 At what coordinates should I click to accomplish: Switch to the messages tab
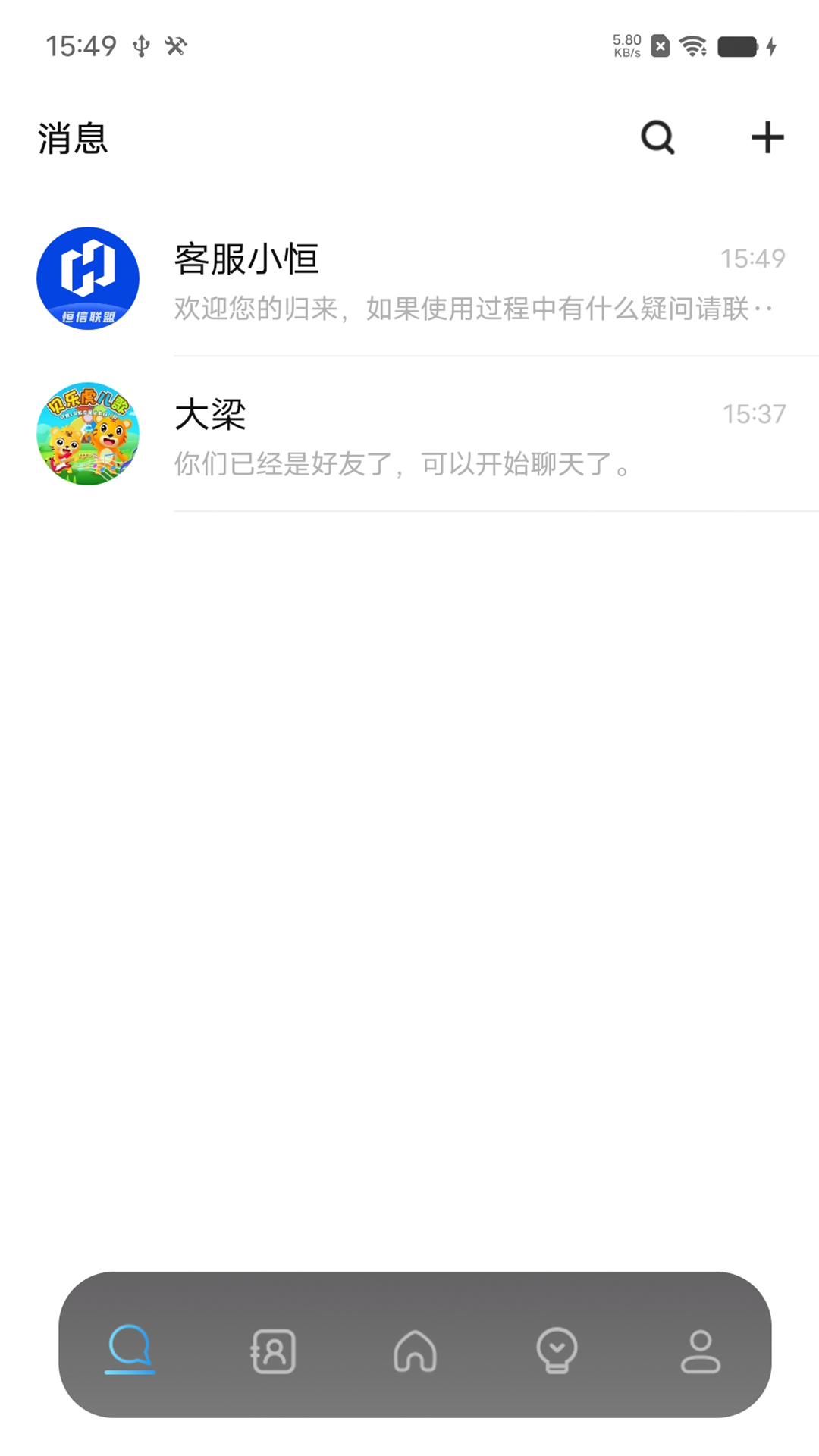[x=130, y=1348]
